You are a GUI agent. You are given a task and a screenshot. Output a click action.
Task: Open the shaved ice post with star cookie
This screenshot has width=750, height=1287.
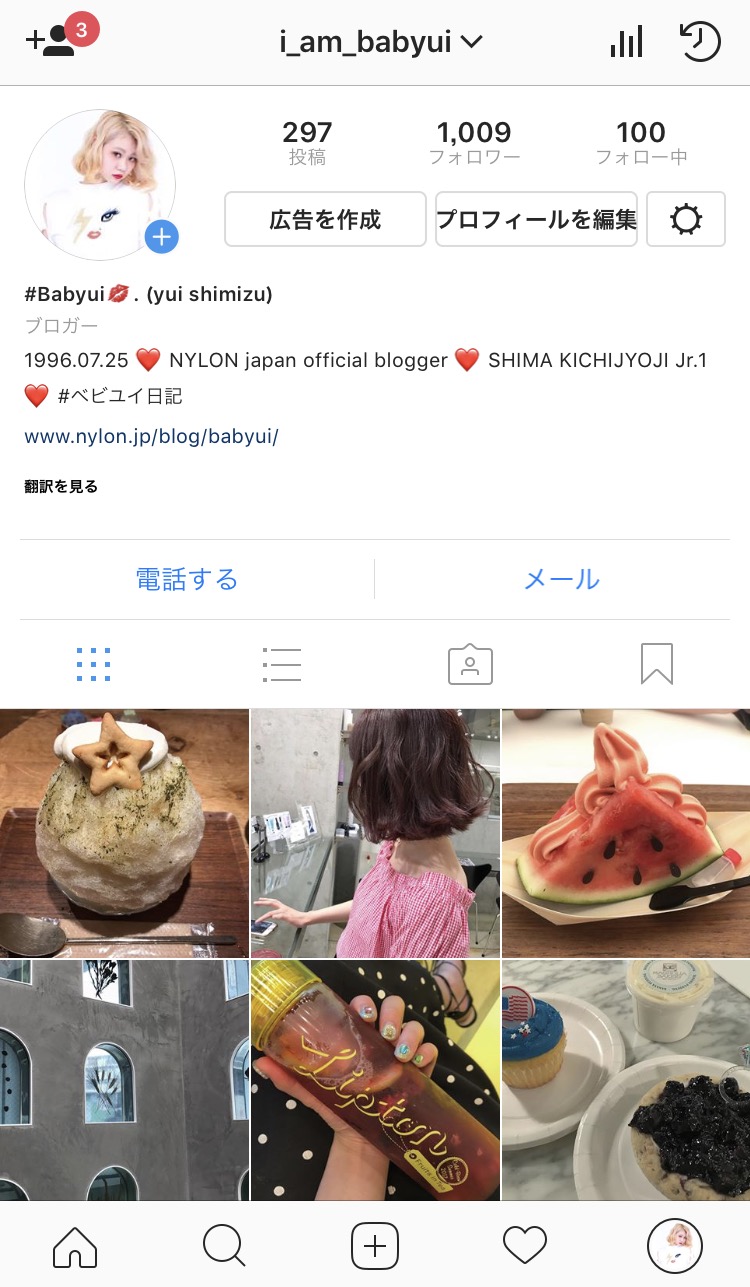click(124, 833)
